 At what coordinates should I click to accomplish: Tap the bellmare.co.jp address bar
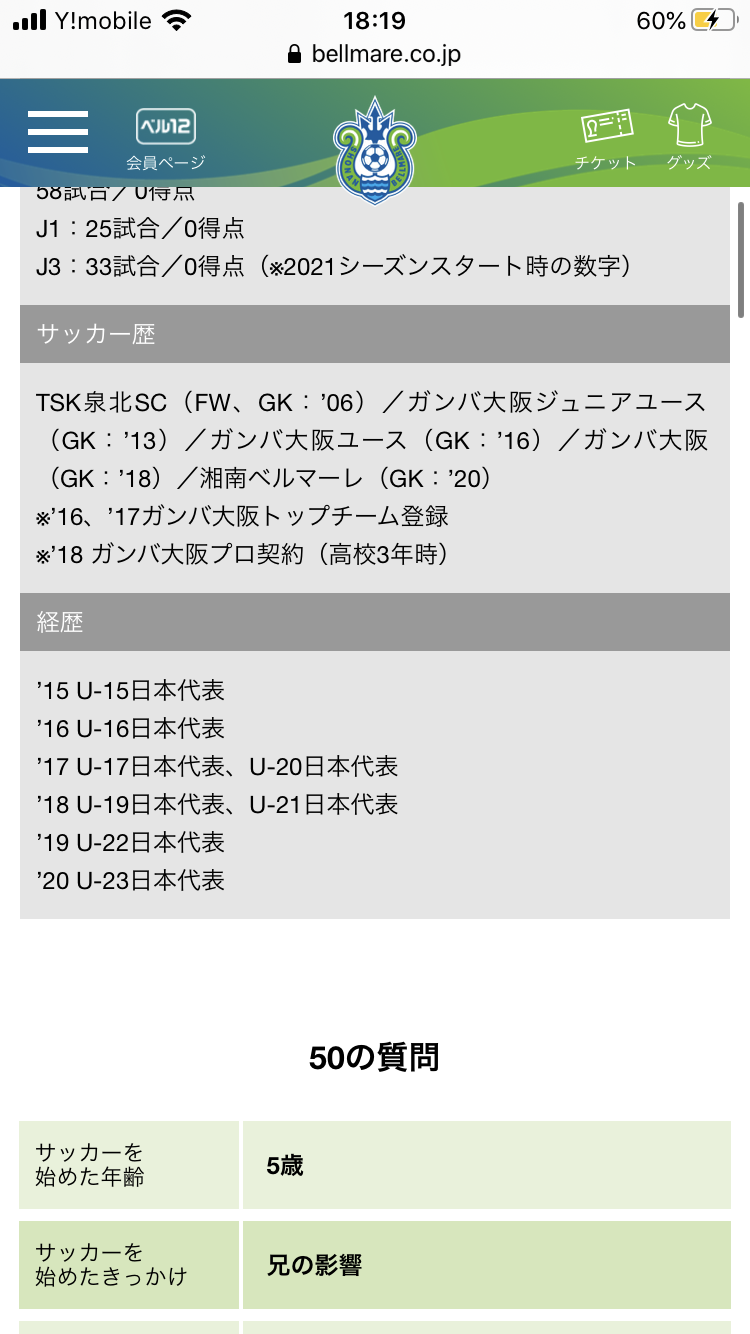[x=375, y=54]
